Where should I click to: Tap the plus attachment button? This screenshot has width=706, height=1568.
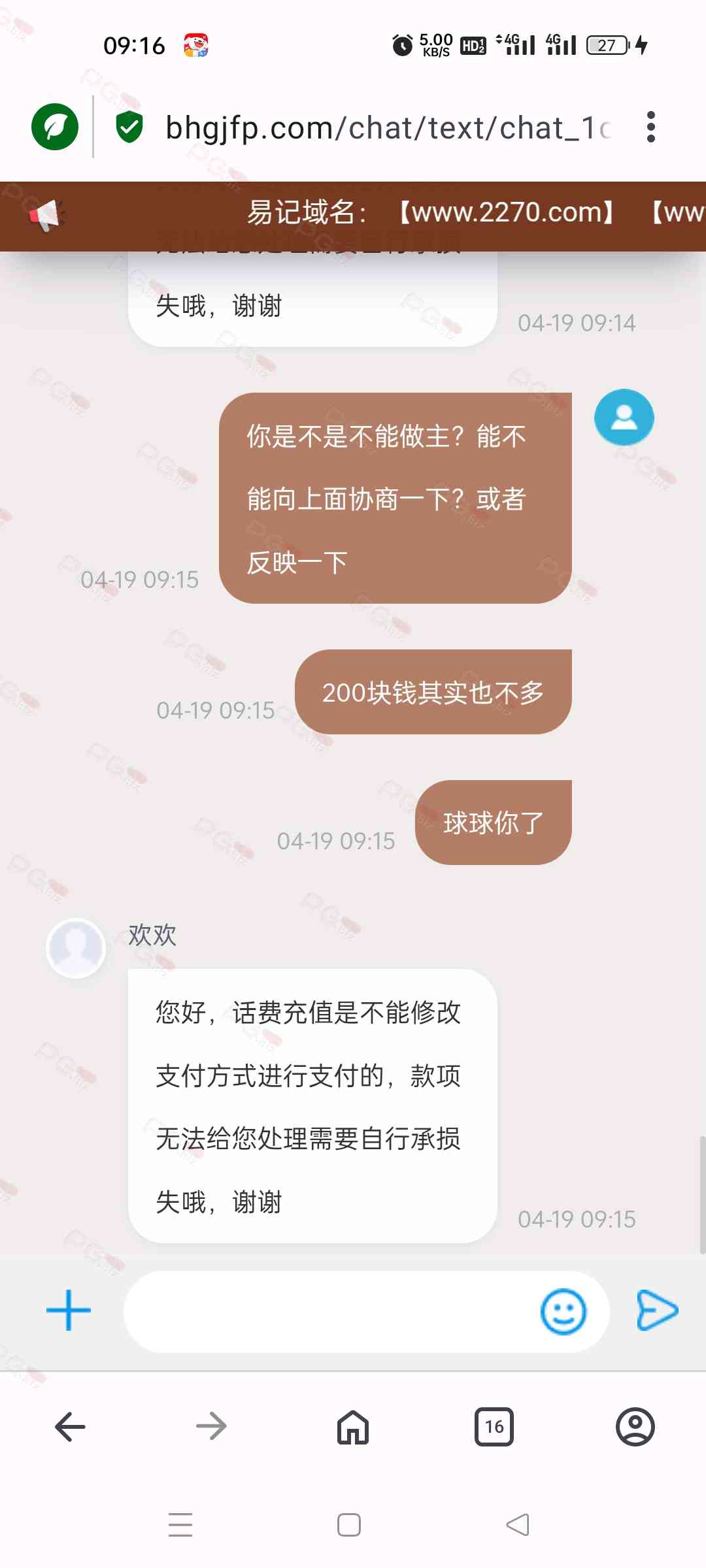coord(69,1311)
